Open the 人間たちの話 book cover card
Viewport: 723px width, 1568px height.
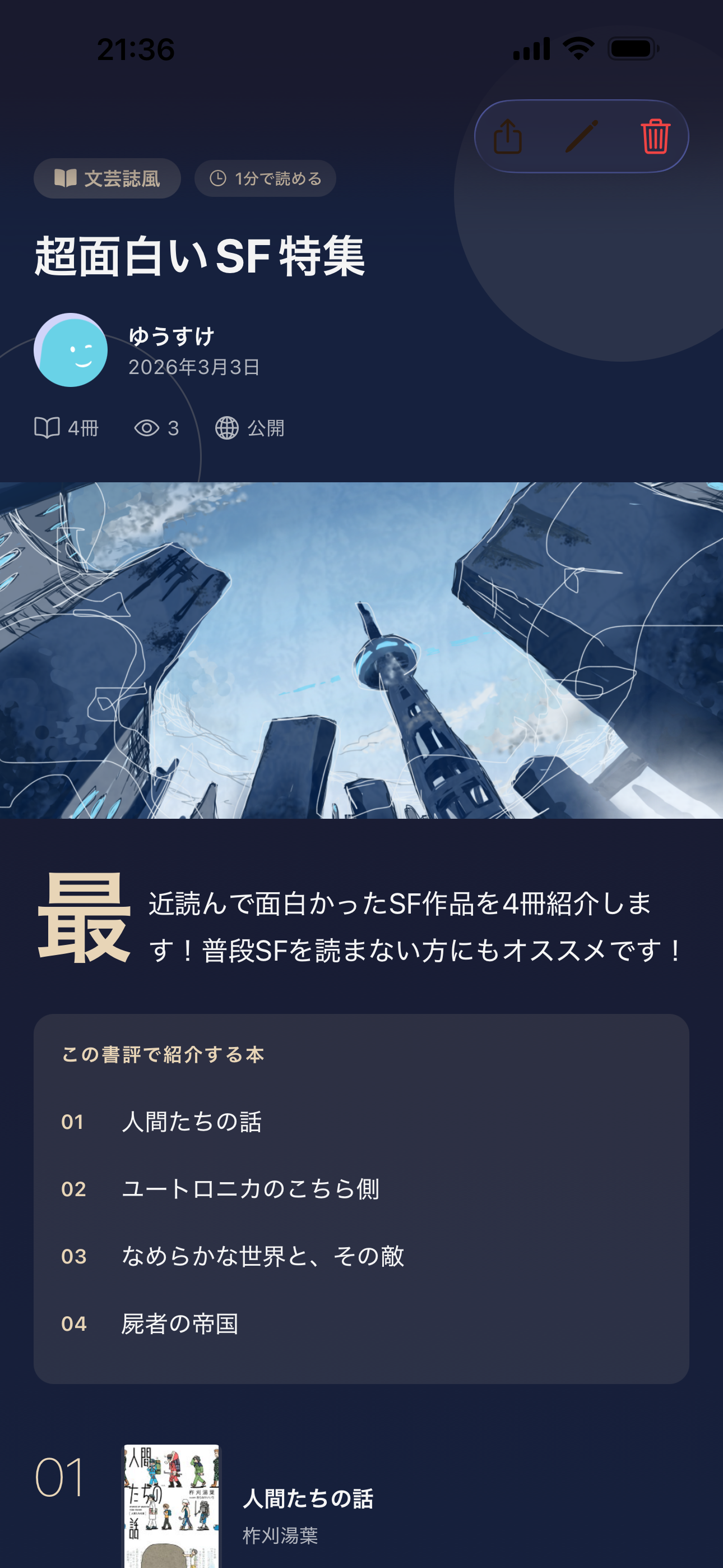tap(172, 1505)
